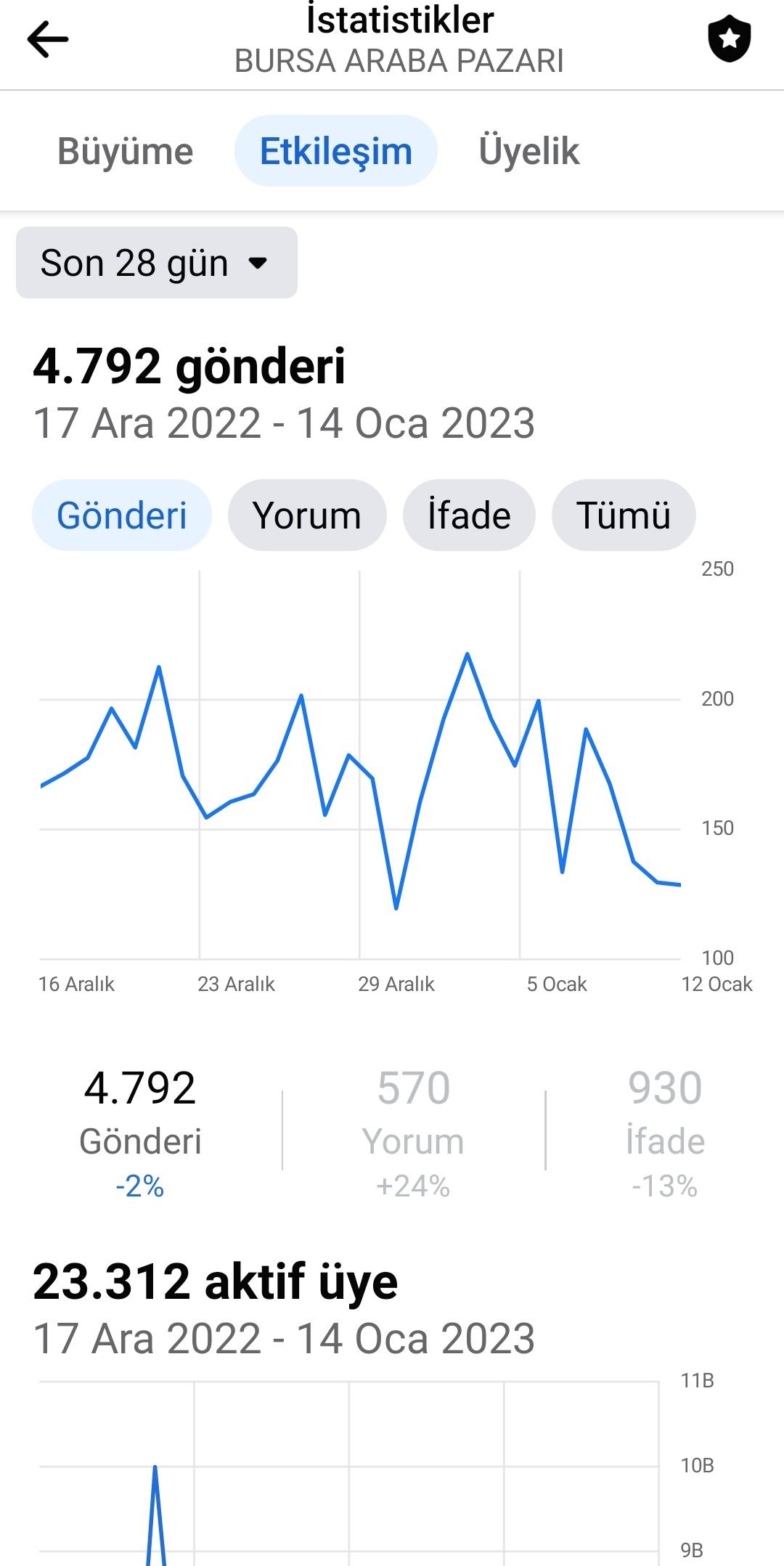Tap the 570 Yorum stat
Screen dimensions: 784x1566
click(x=413, y=1131)
